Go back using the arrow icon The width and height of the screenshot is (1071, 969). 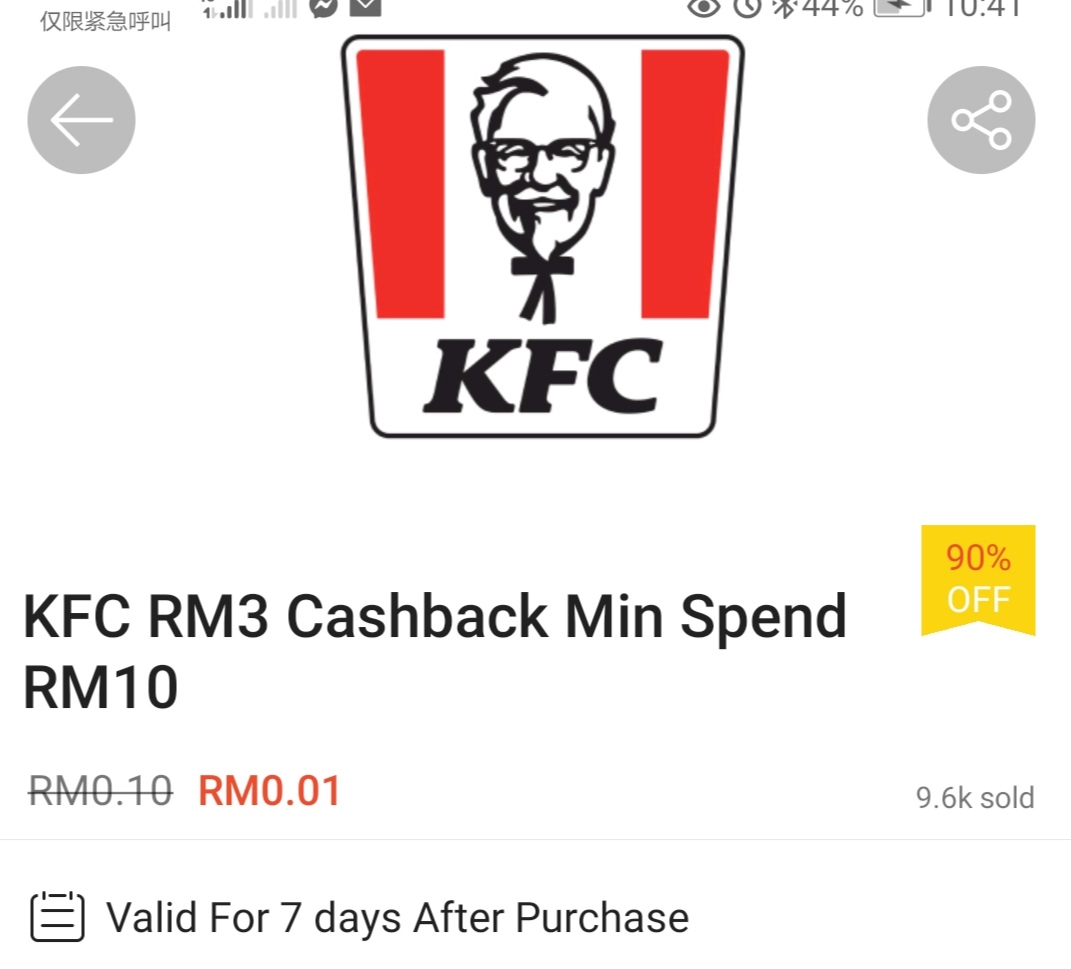pos(81,120)
